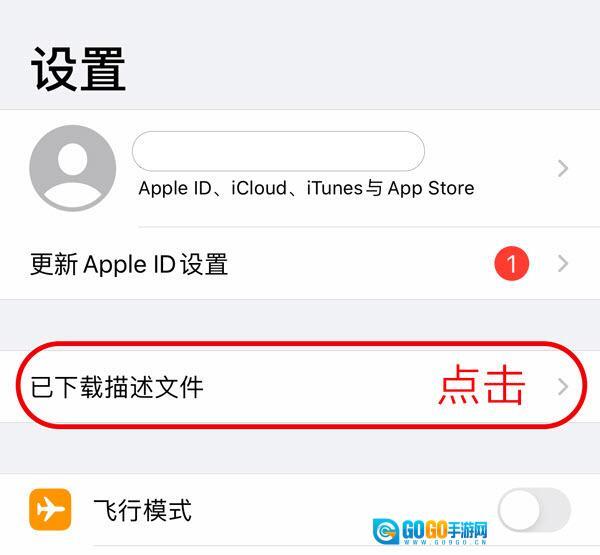Open the Apple ID account row
Screen dimensions: 600x555
tap(300, 168)
